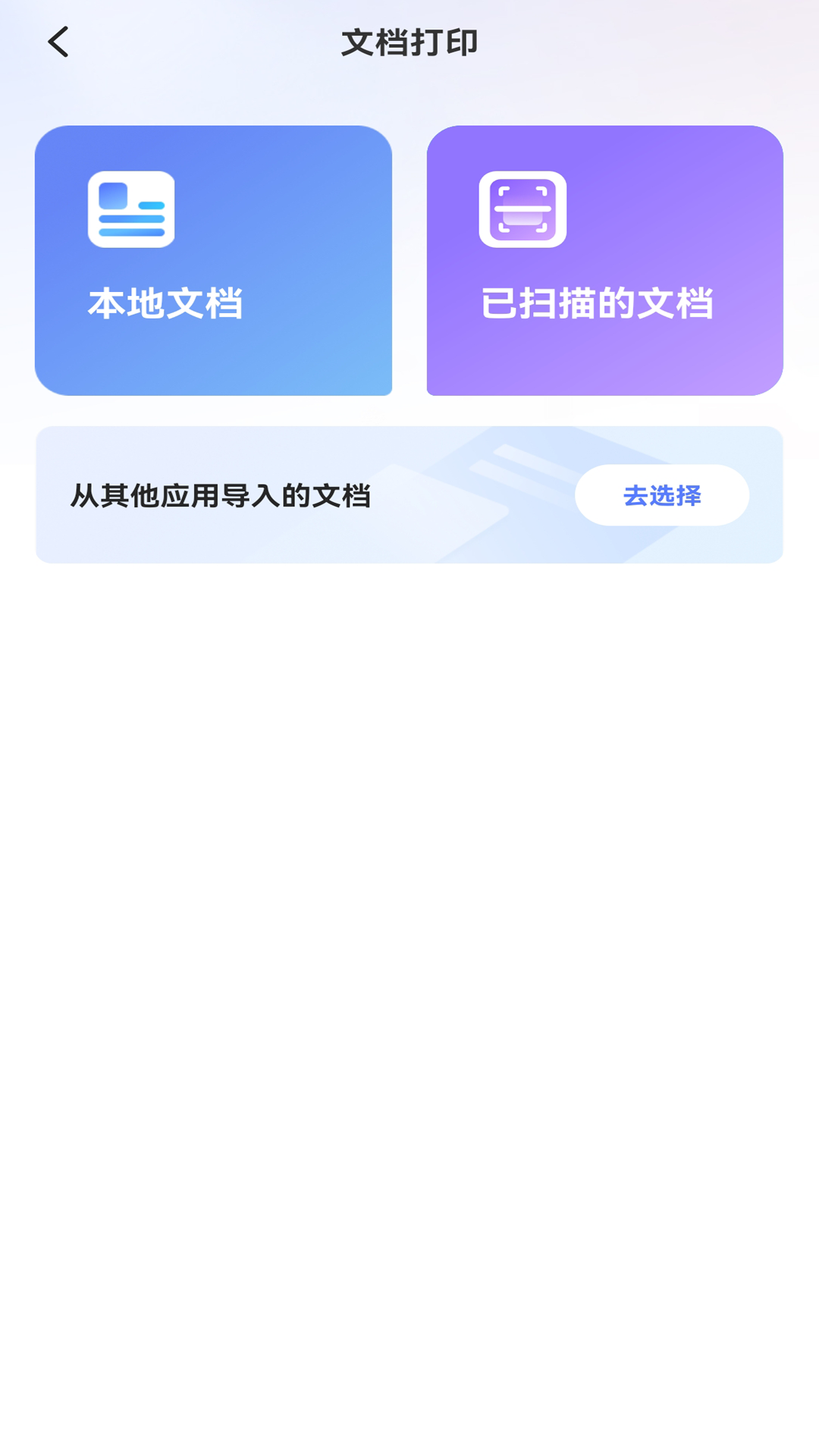The height and width of the screenshot is (1456, 819).
Task: Select the 文档打印 page title
Action: [409, 42]
